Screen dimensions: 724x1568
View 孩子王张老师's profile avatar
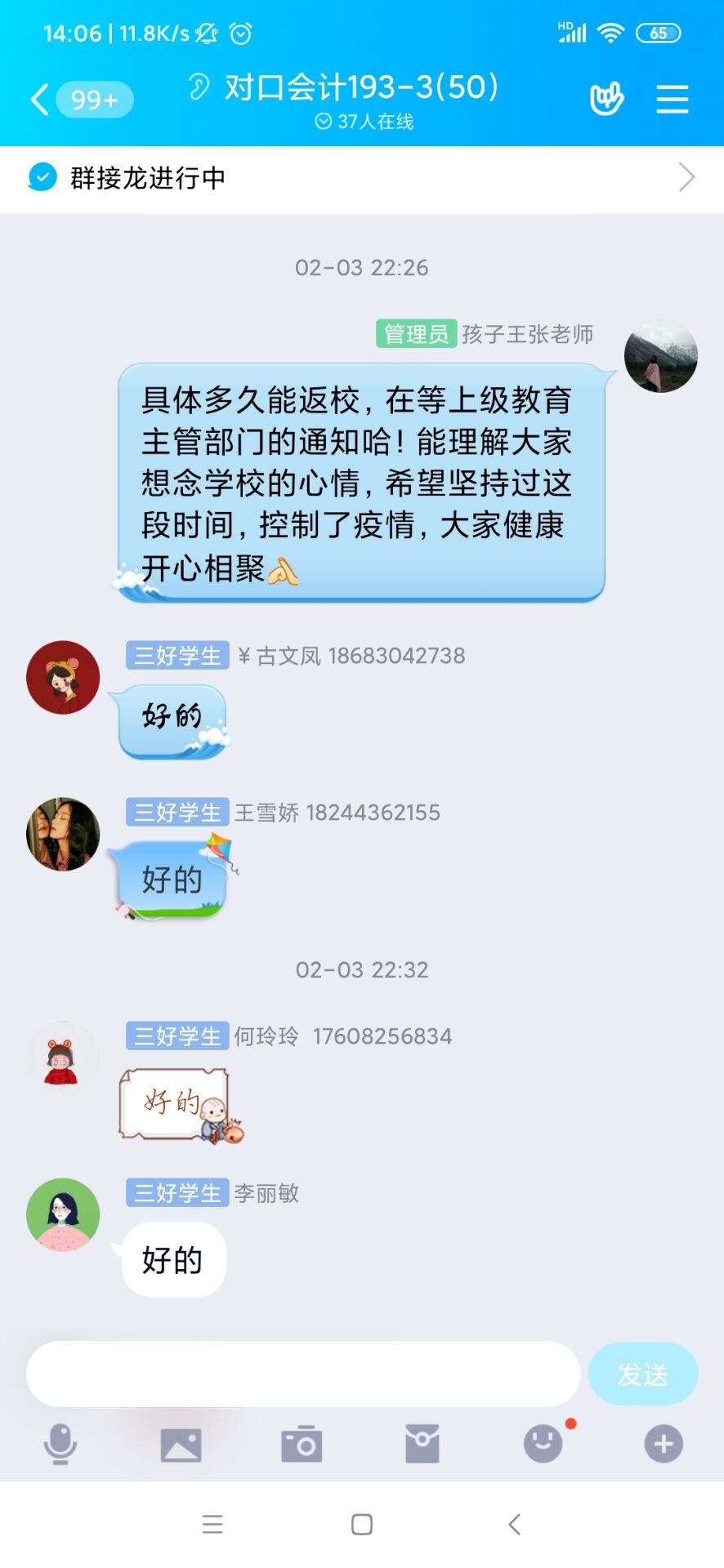660,356
